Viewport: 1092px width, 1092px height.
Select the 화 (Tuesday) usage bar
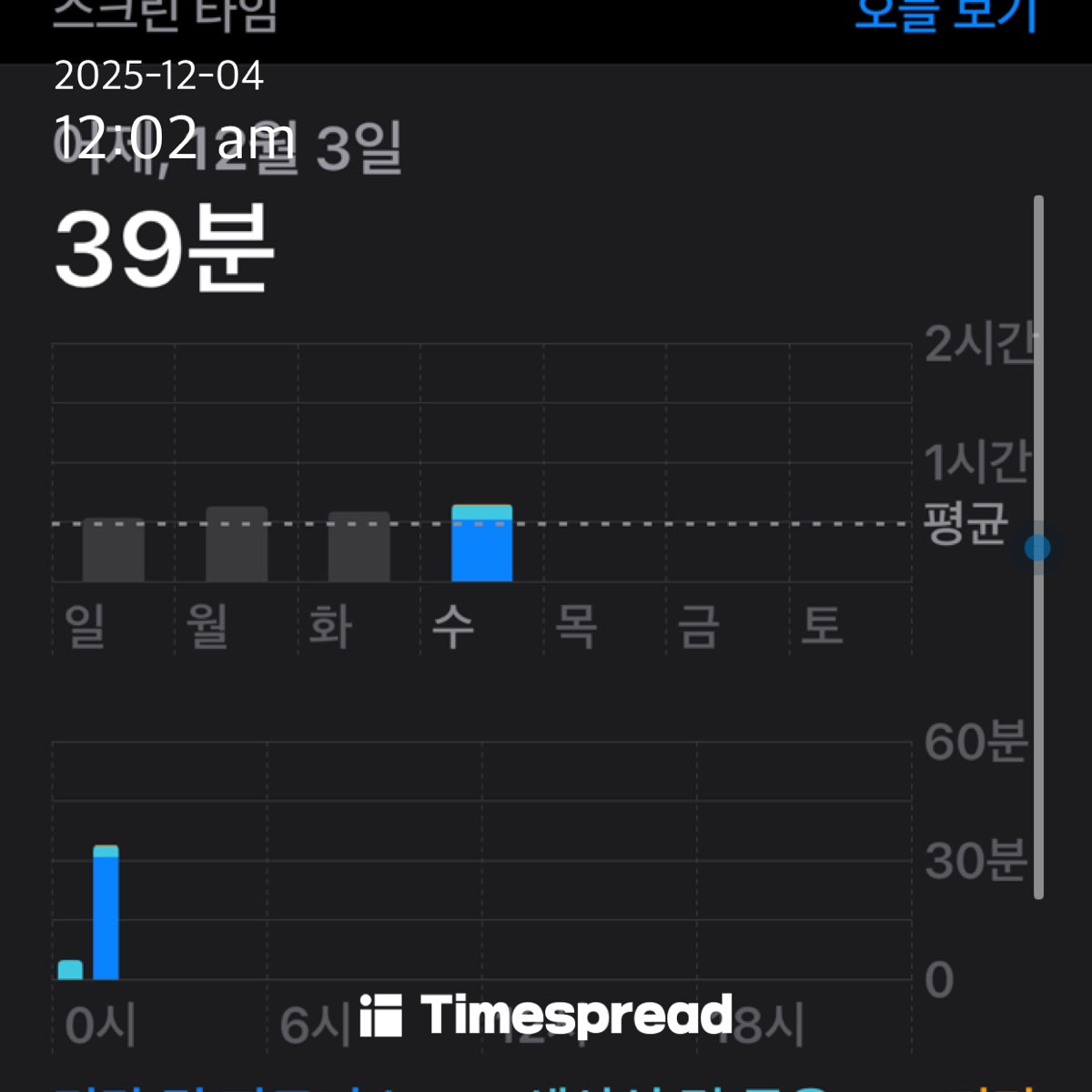(359, 547)
